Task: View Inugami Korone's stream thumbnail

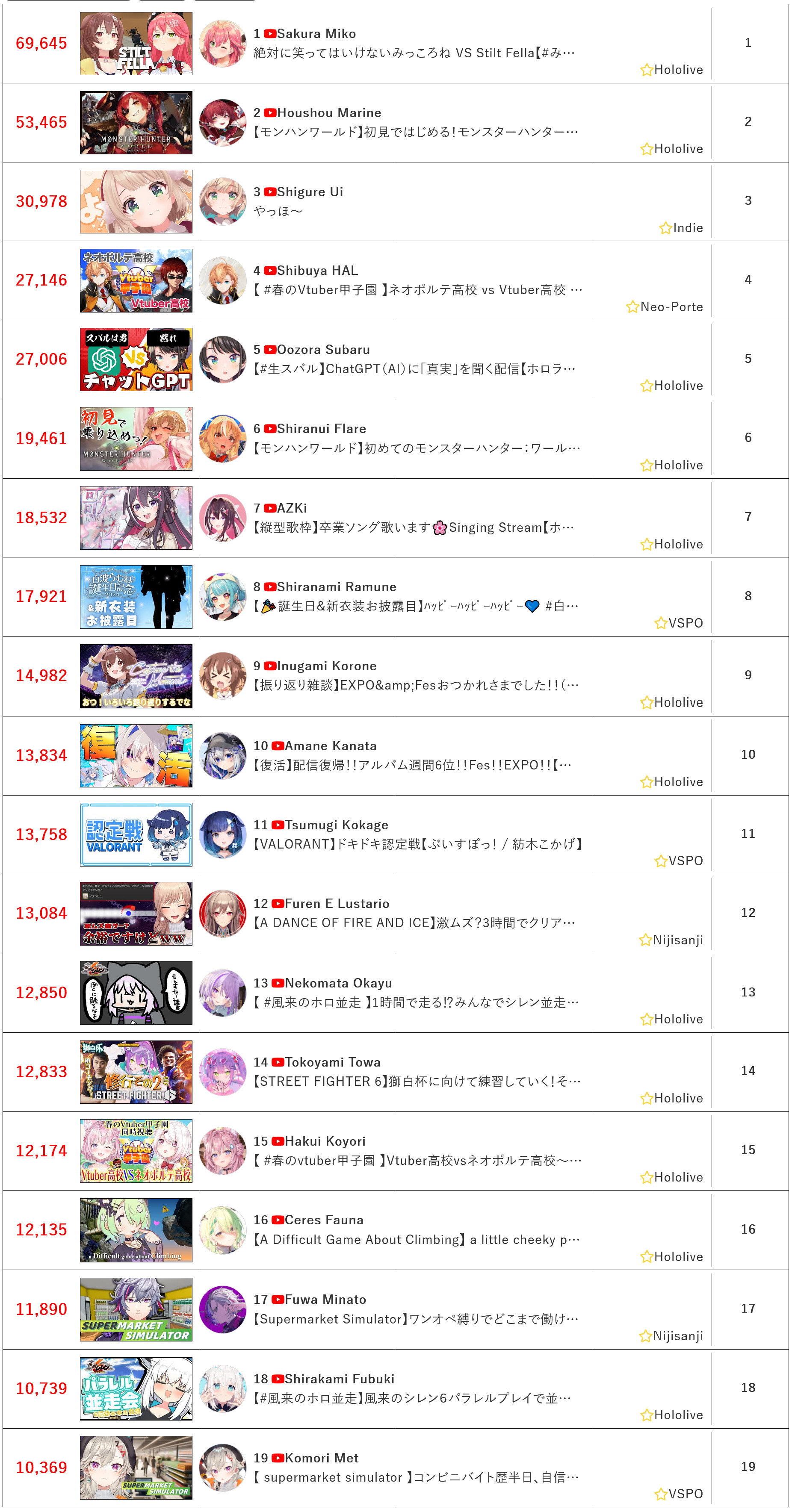Action: pos(136,676)
